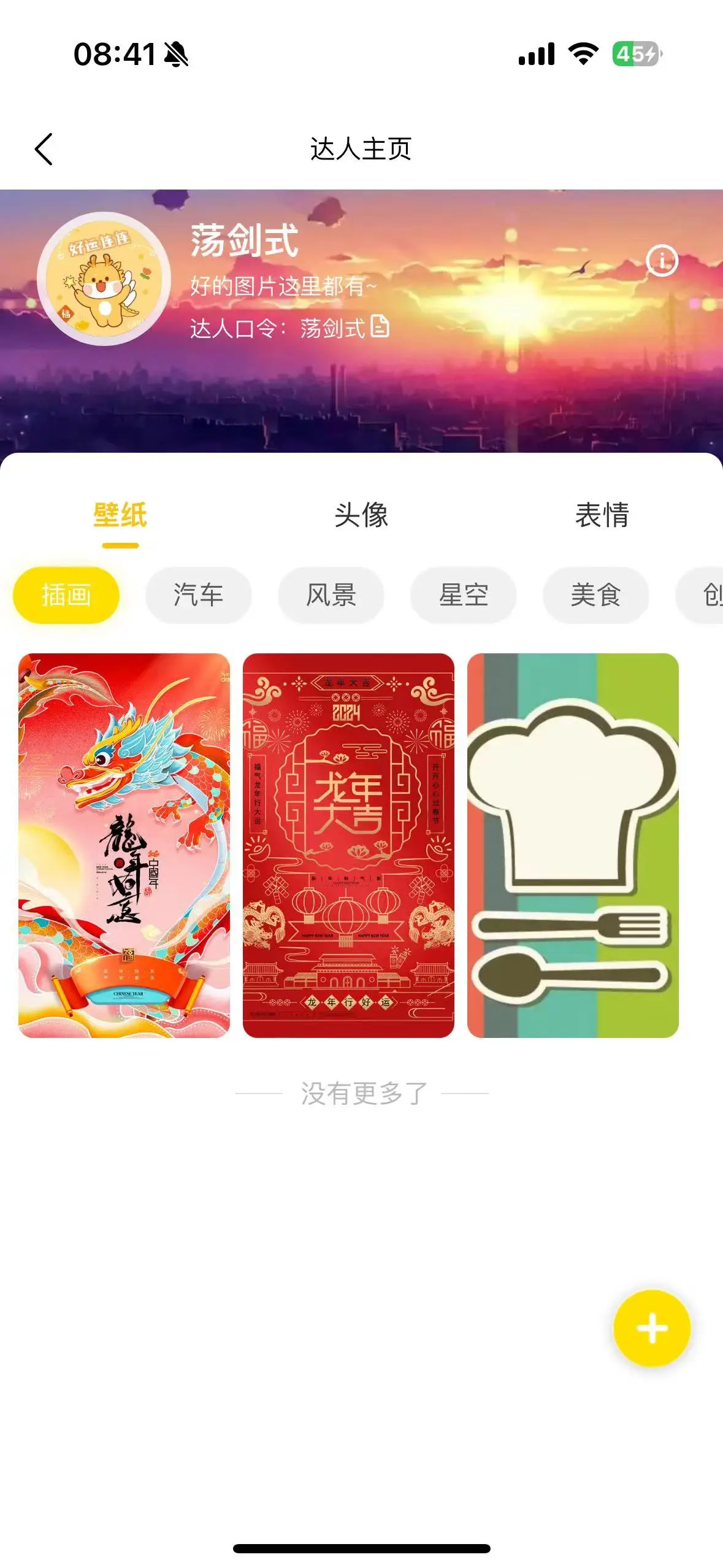The height and width of the screenshot is (1568, 723).
Task: Open the dragon illustration wallpaper
Action: pyautogui.click(x=124, y=845)
